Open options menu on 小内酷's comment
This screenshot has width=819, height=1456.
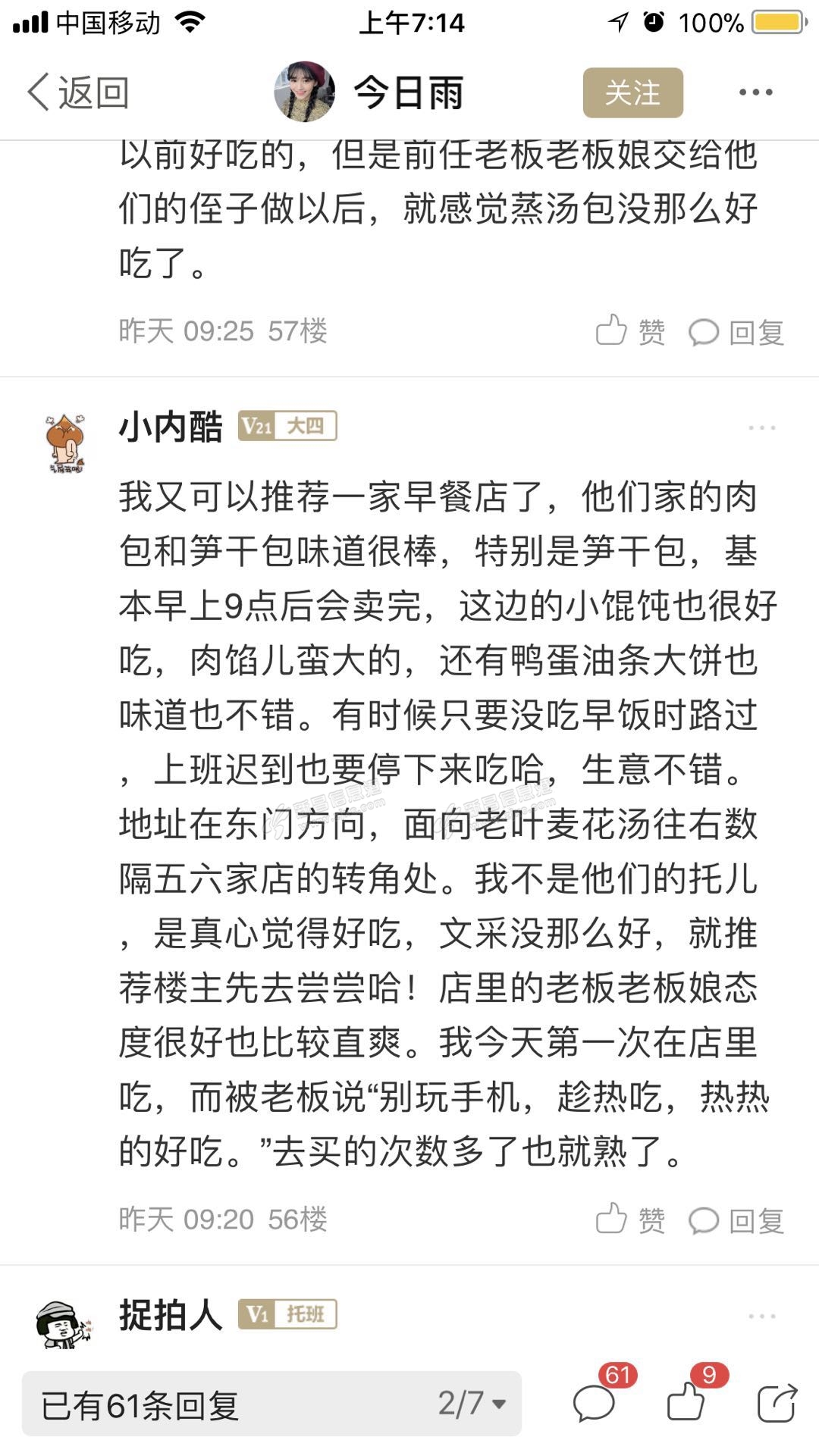[x=761, y=427]
